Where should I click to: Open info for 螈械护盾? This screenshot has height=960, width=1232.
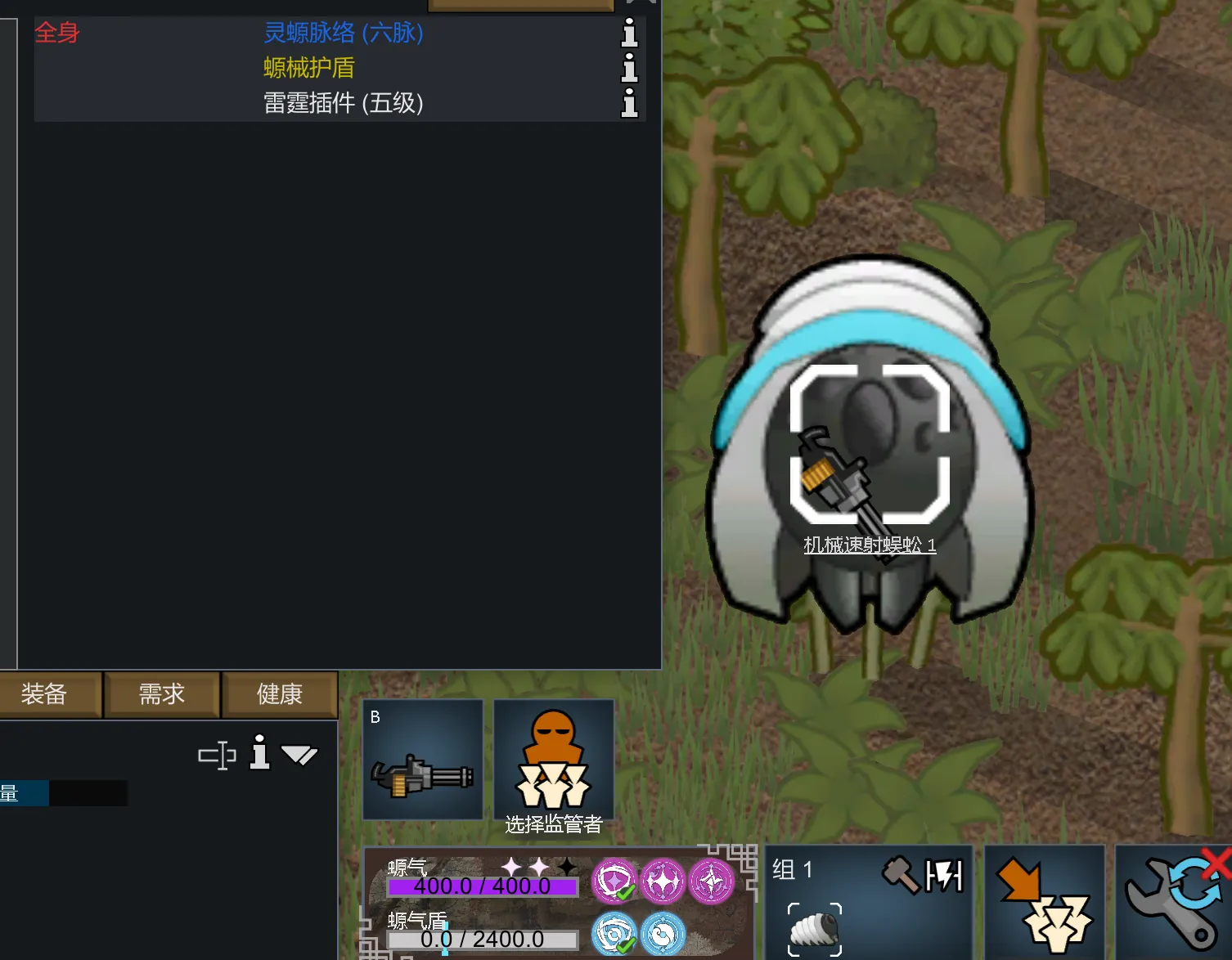629,68
